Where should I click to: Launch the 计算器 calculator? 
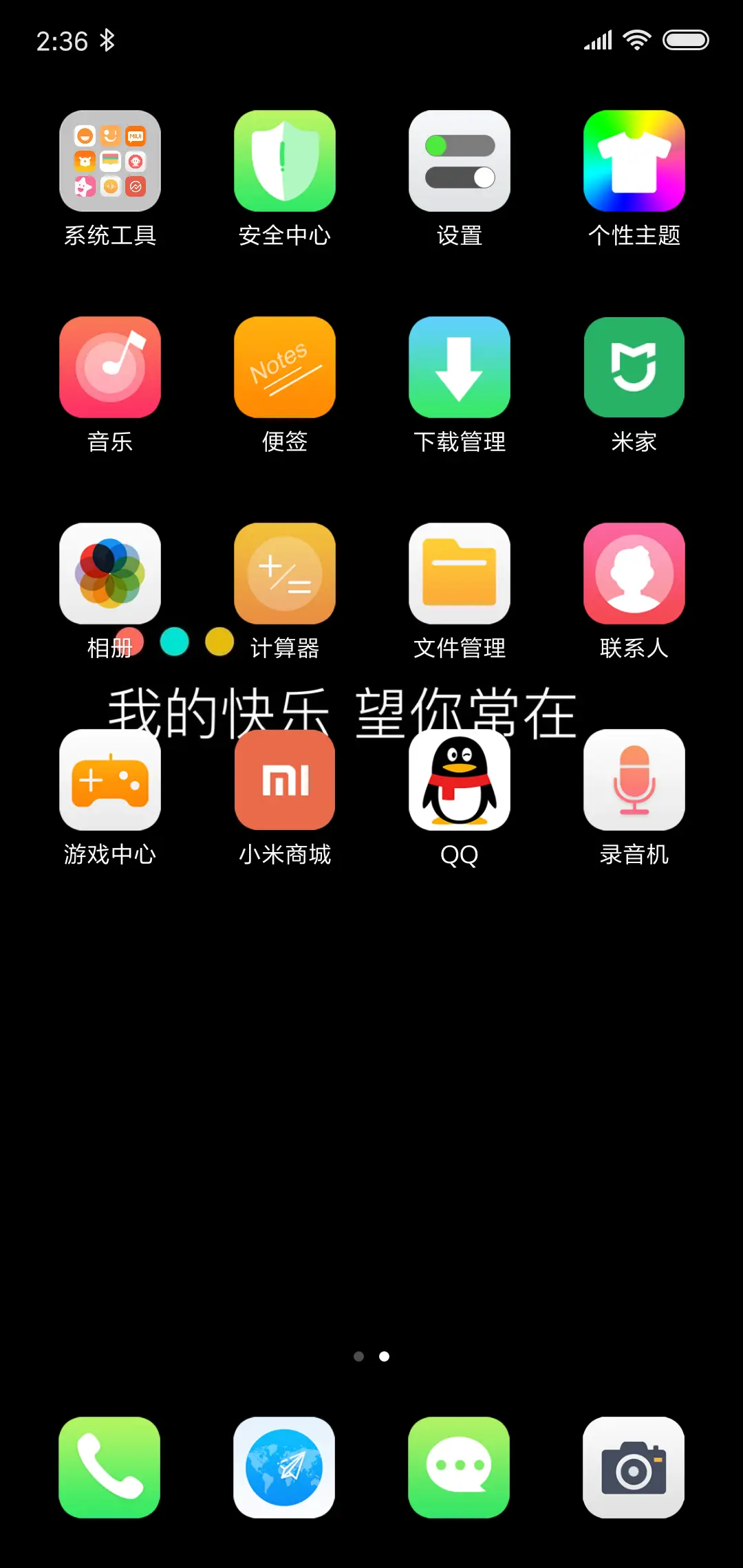(x=284, y=573)
